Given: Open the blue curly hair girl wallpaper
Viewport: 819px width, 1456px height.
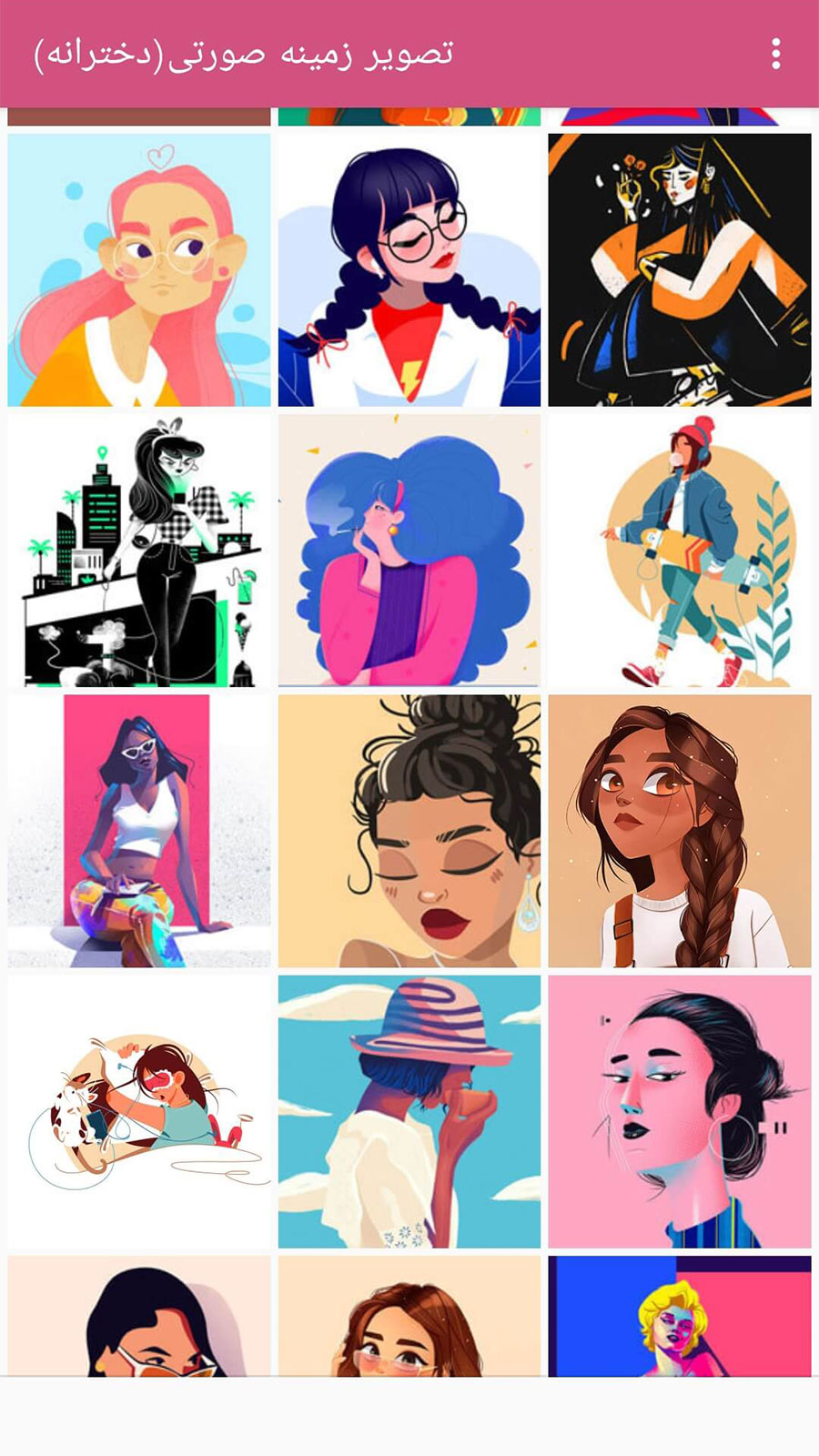Looking at the screenshot, I should [409, 551].
